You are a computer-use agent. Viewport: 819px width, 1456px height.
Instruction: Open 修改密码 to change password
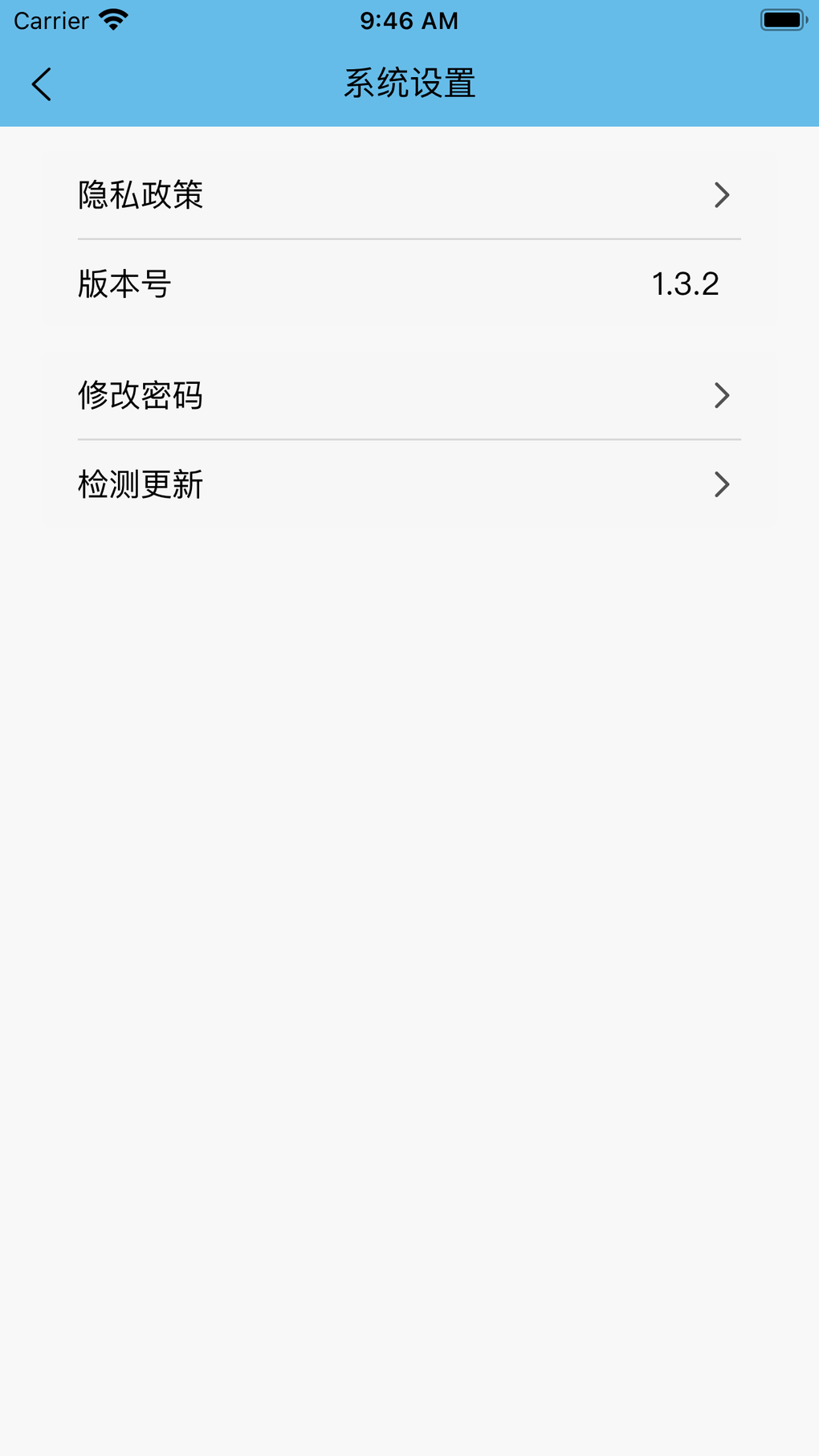(x=409, y=395)
